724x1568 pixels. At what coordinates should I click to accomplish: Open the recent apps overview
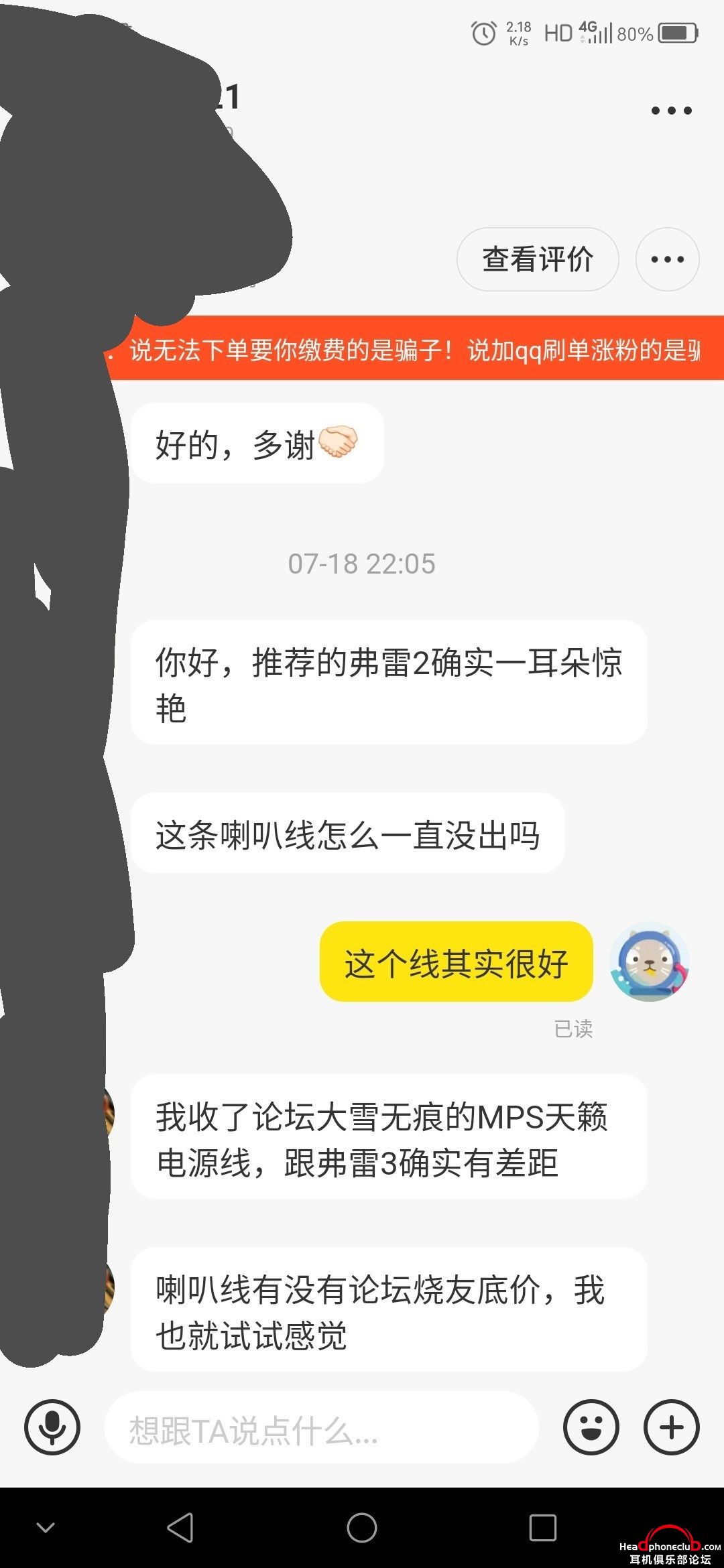click(542, 1528)
